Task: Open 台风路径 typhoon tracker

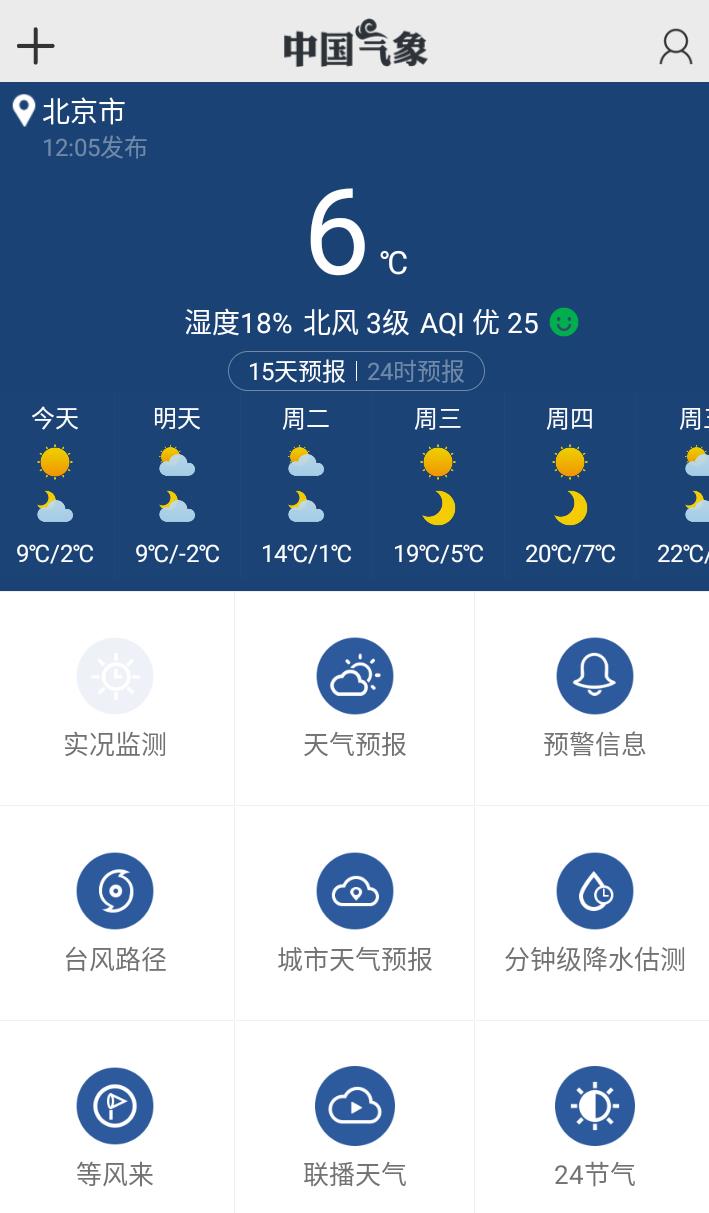Action: [x=115, y=913]
